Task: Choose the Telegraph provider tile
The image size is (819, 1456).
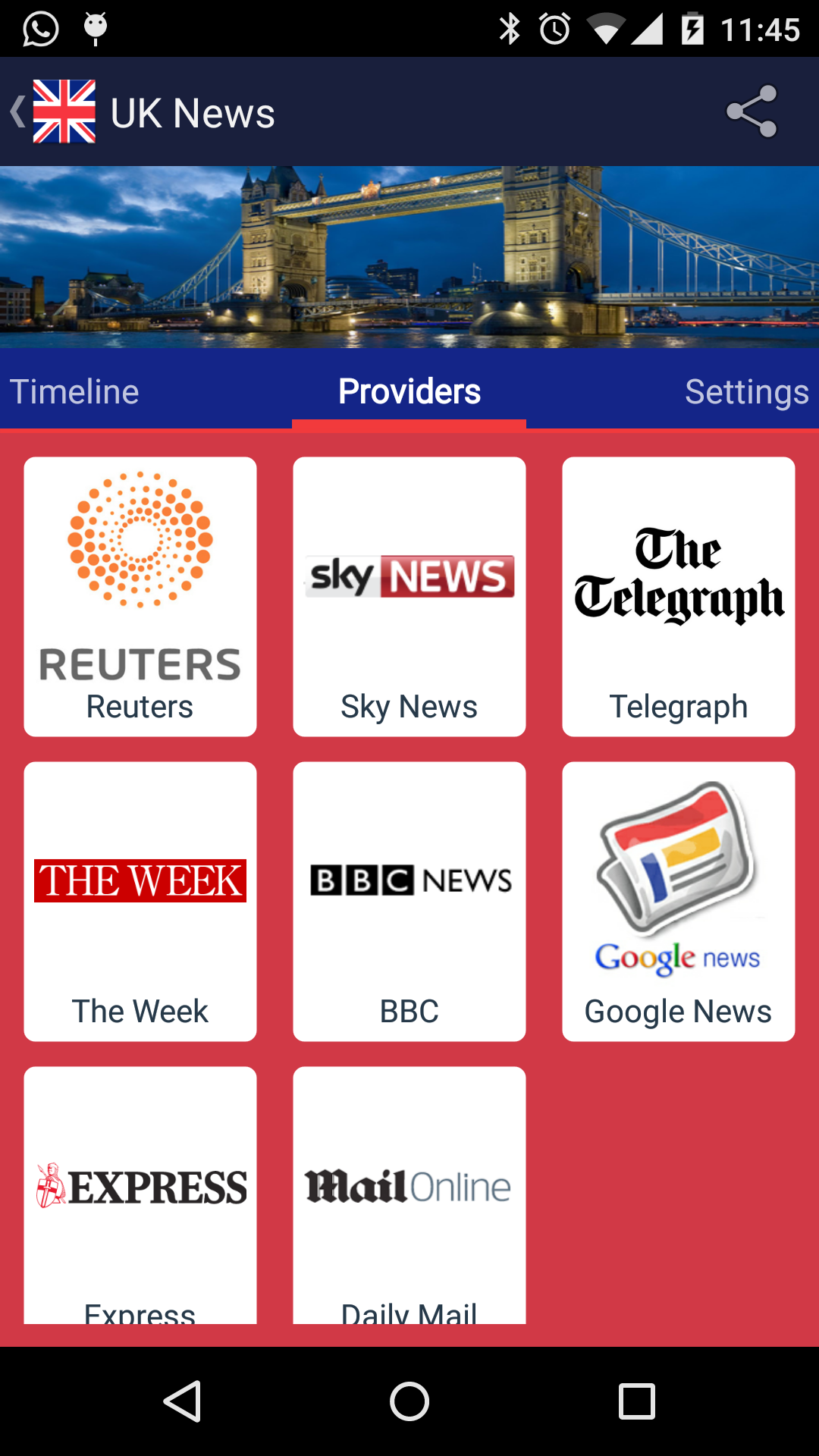Action: [679, 596]
